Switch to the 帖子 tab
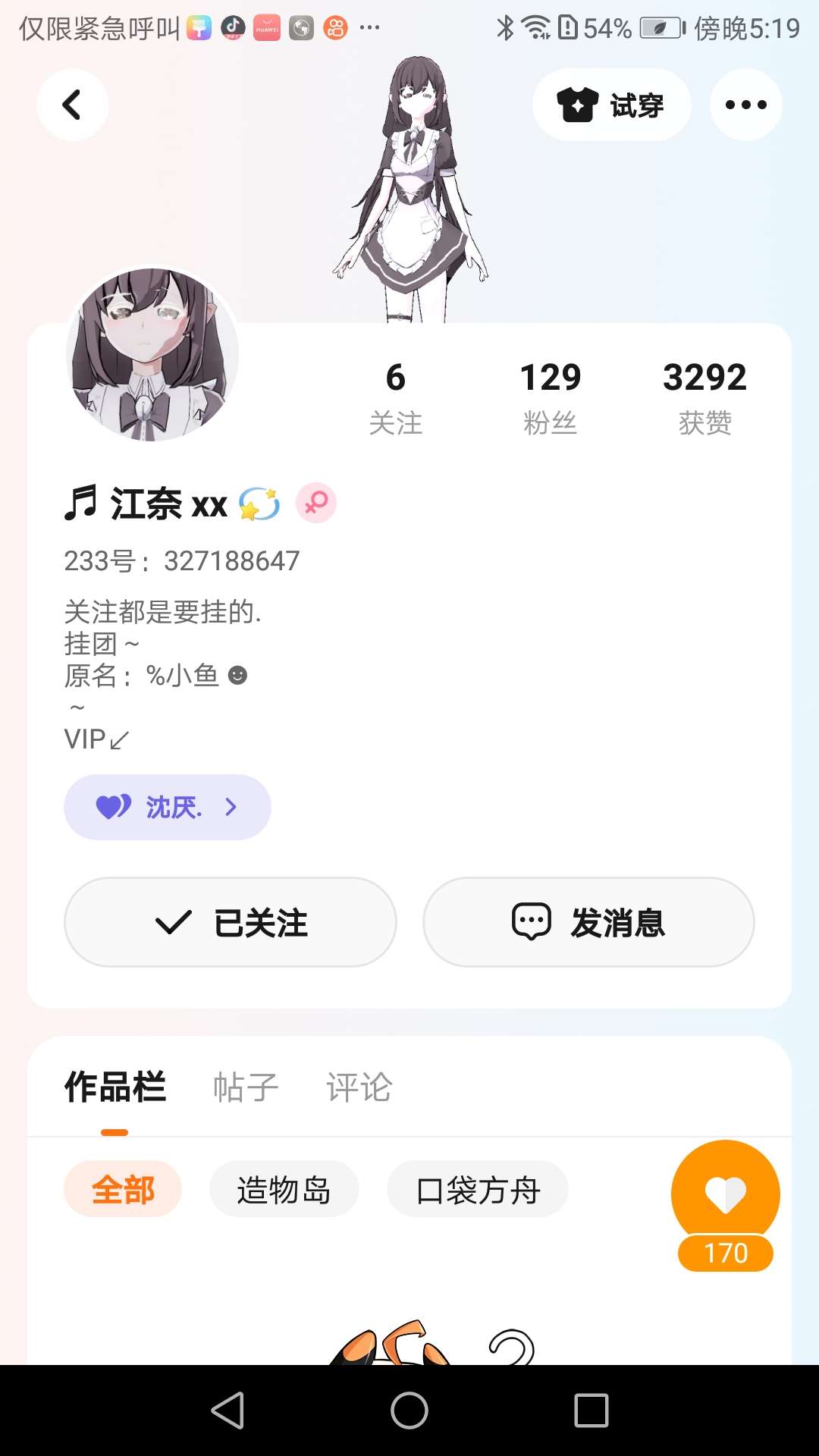The width and height of the screenshot is (819, 1456). [246, 1087]
